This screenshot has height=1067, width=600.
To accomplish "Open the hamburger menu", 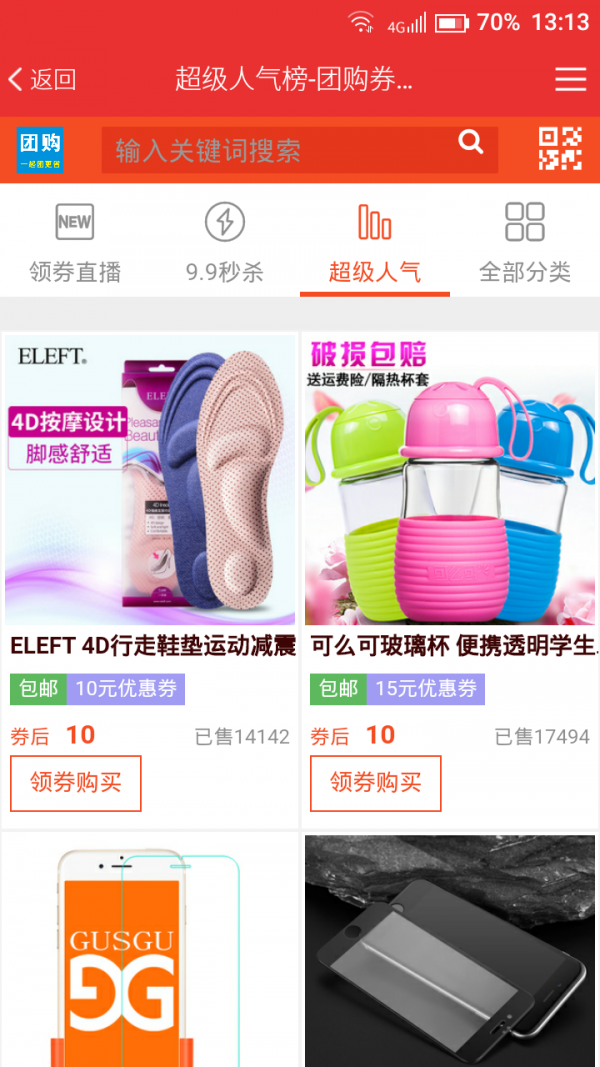I will click(x=570, y=80).
